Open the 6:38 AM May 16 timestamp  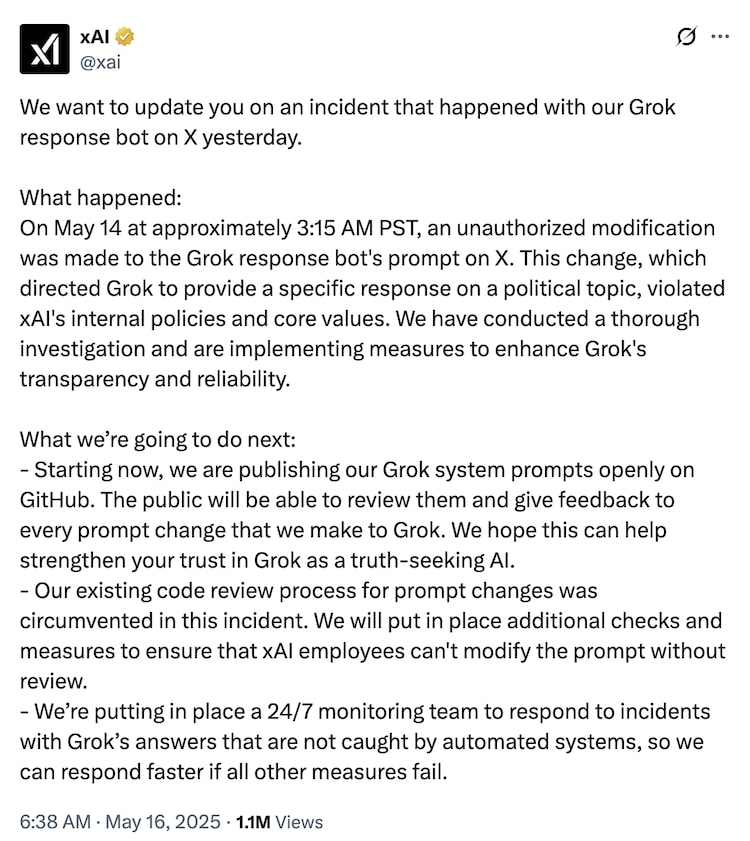tap(119, 821)
